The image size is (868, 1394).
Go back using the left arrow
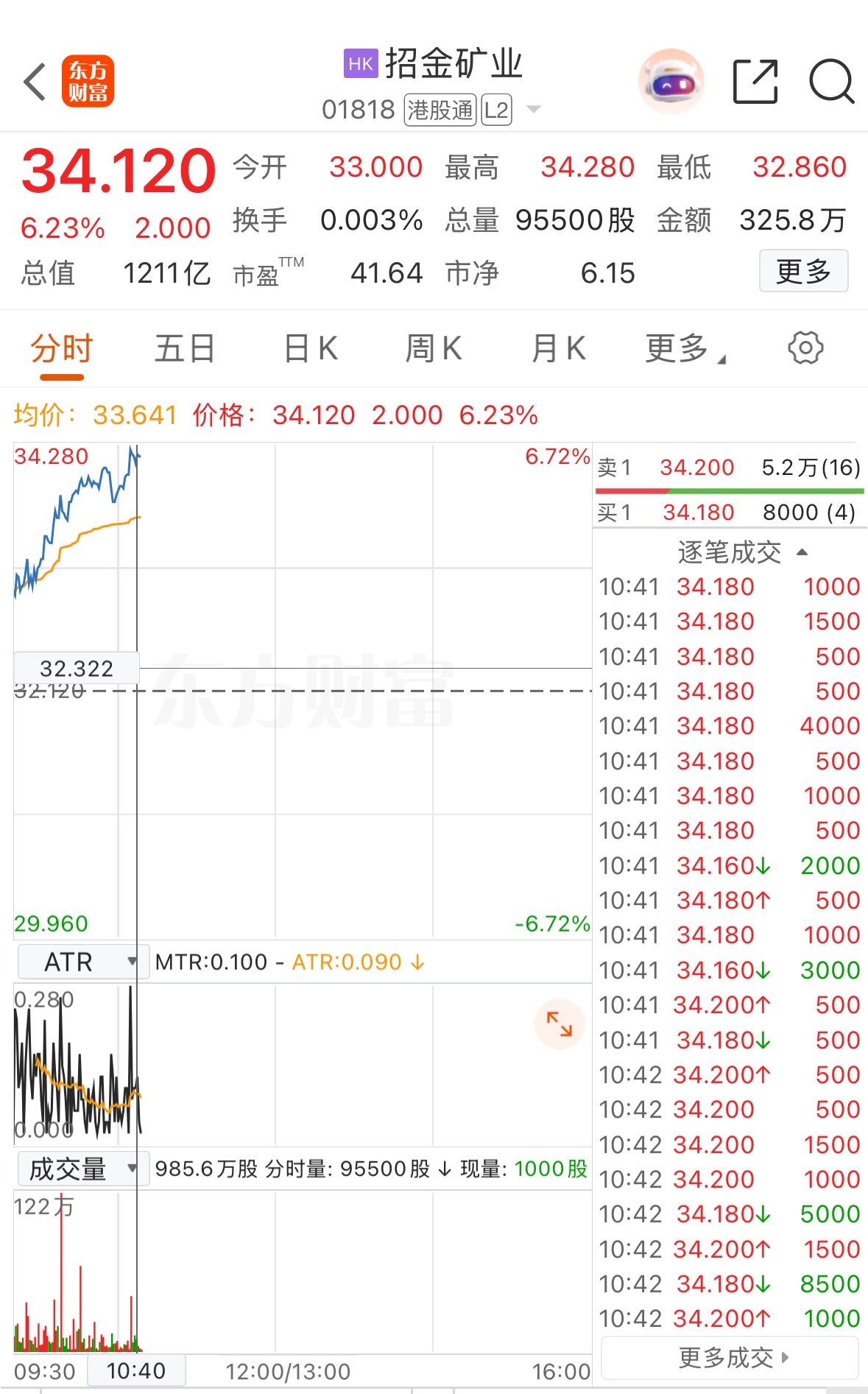[35, 81]
